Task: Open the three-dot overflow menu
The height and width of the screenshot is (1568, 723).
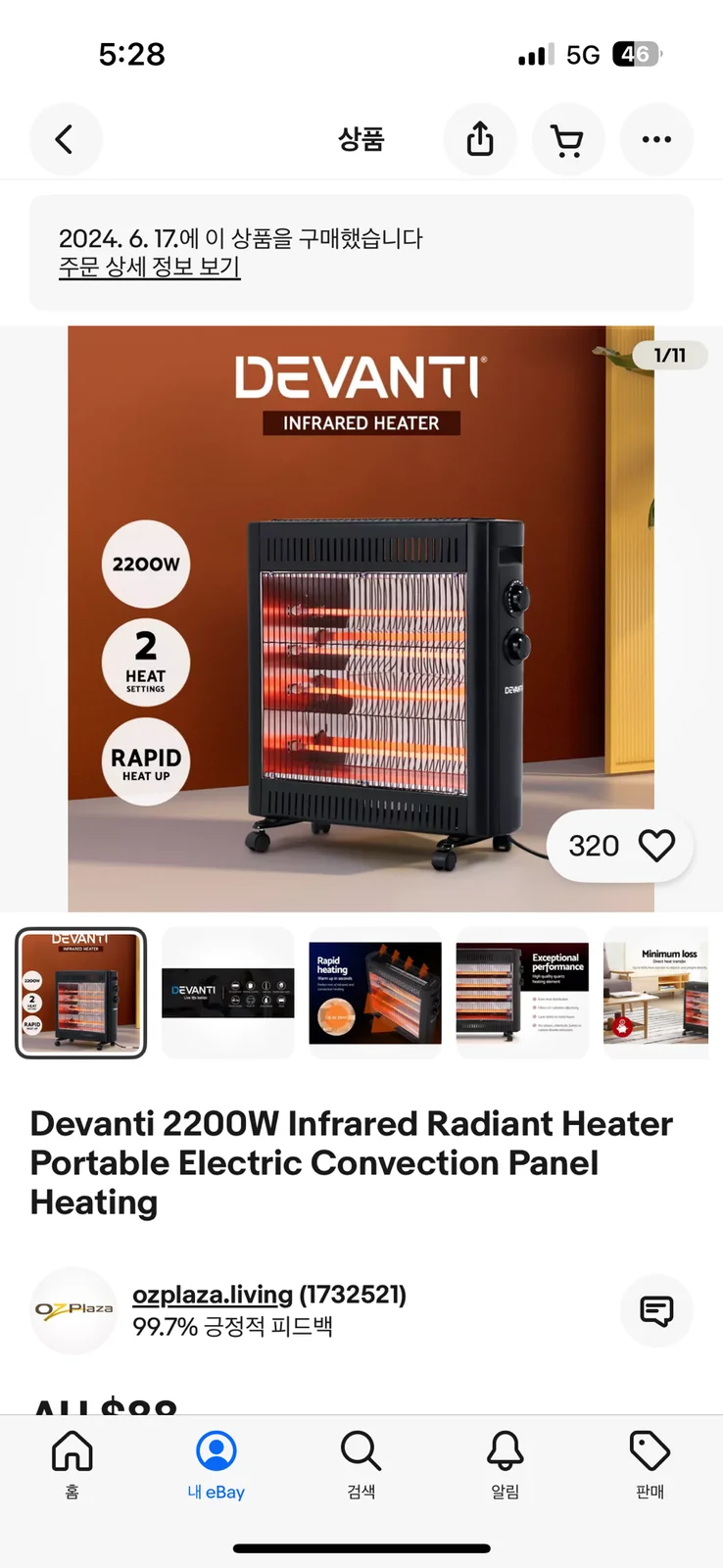Action: (x=656, y=139)
